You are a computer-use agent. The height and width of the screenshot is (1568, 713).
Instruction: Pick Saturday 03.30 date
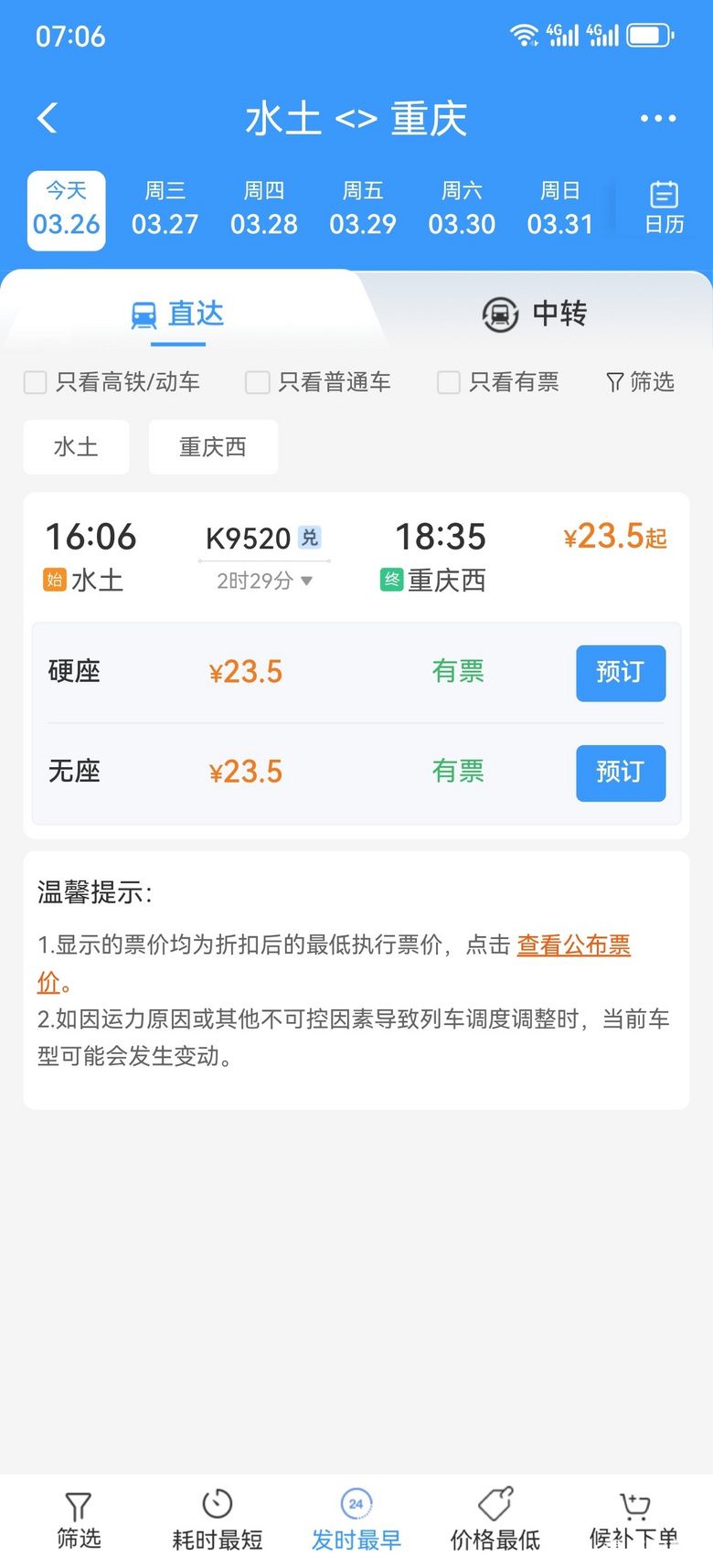[462, 210]
